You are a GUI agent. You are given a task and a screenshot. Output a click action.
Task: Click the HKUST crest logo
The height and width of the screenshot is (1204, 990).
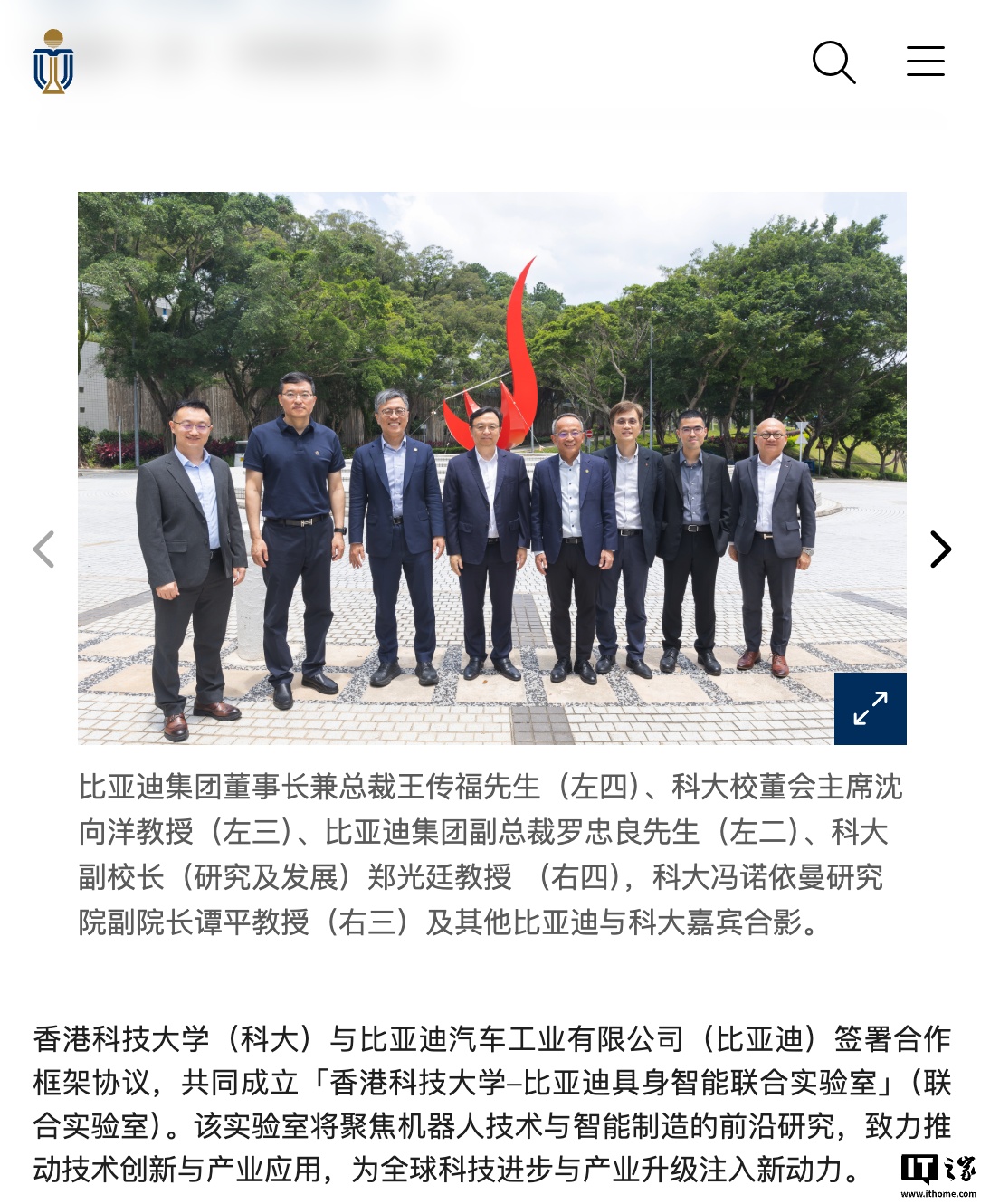coord(52,61)
